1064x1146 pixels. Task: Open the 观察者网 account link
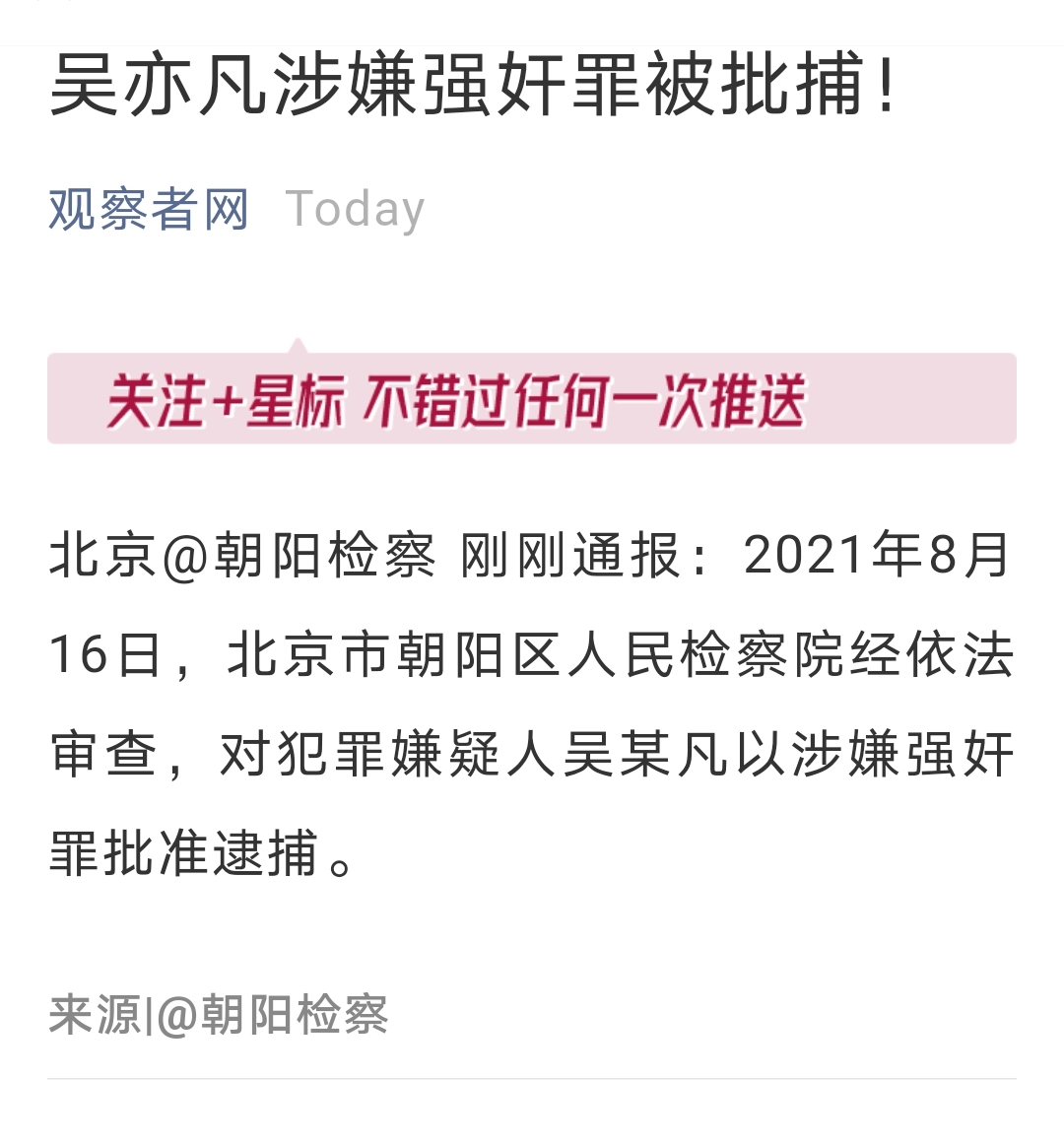point(149,209)
